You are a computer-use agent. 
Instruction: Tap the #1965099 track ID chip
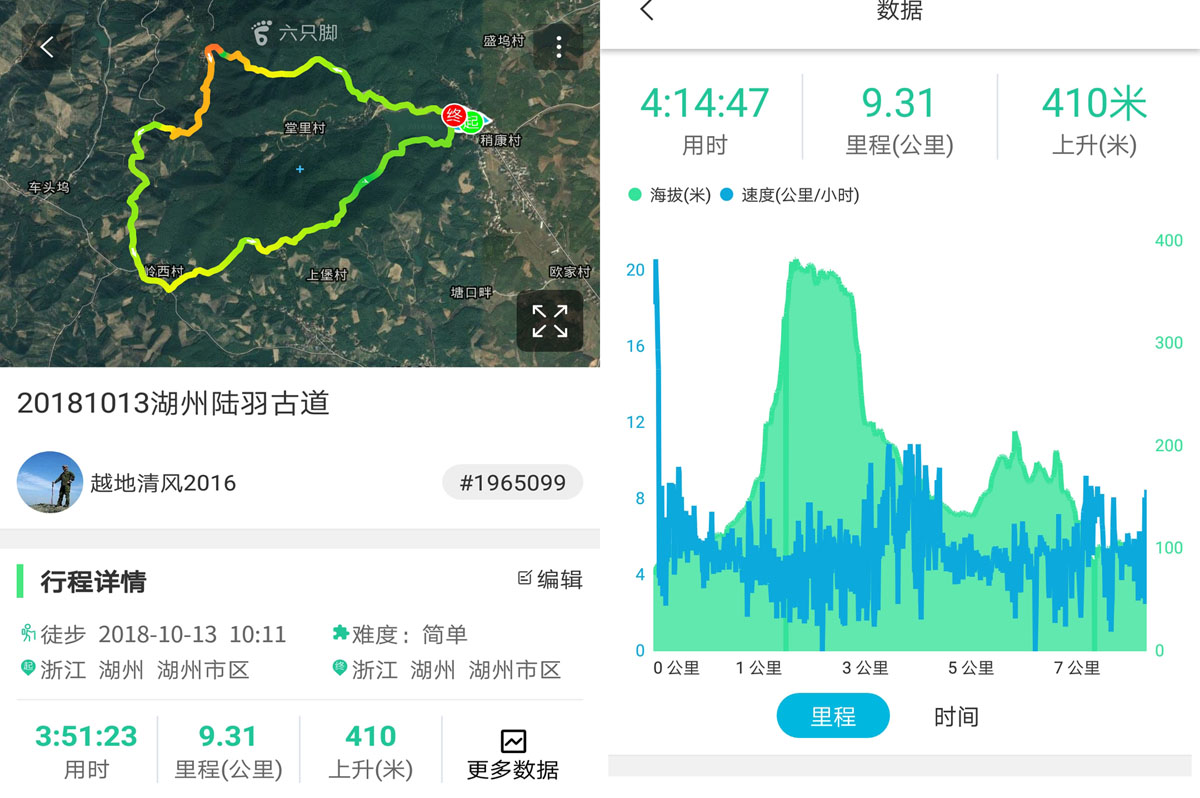(x=512, y=483)
